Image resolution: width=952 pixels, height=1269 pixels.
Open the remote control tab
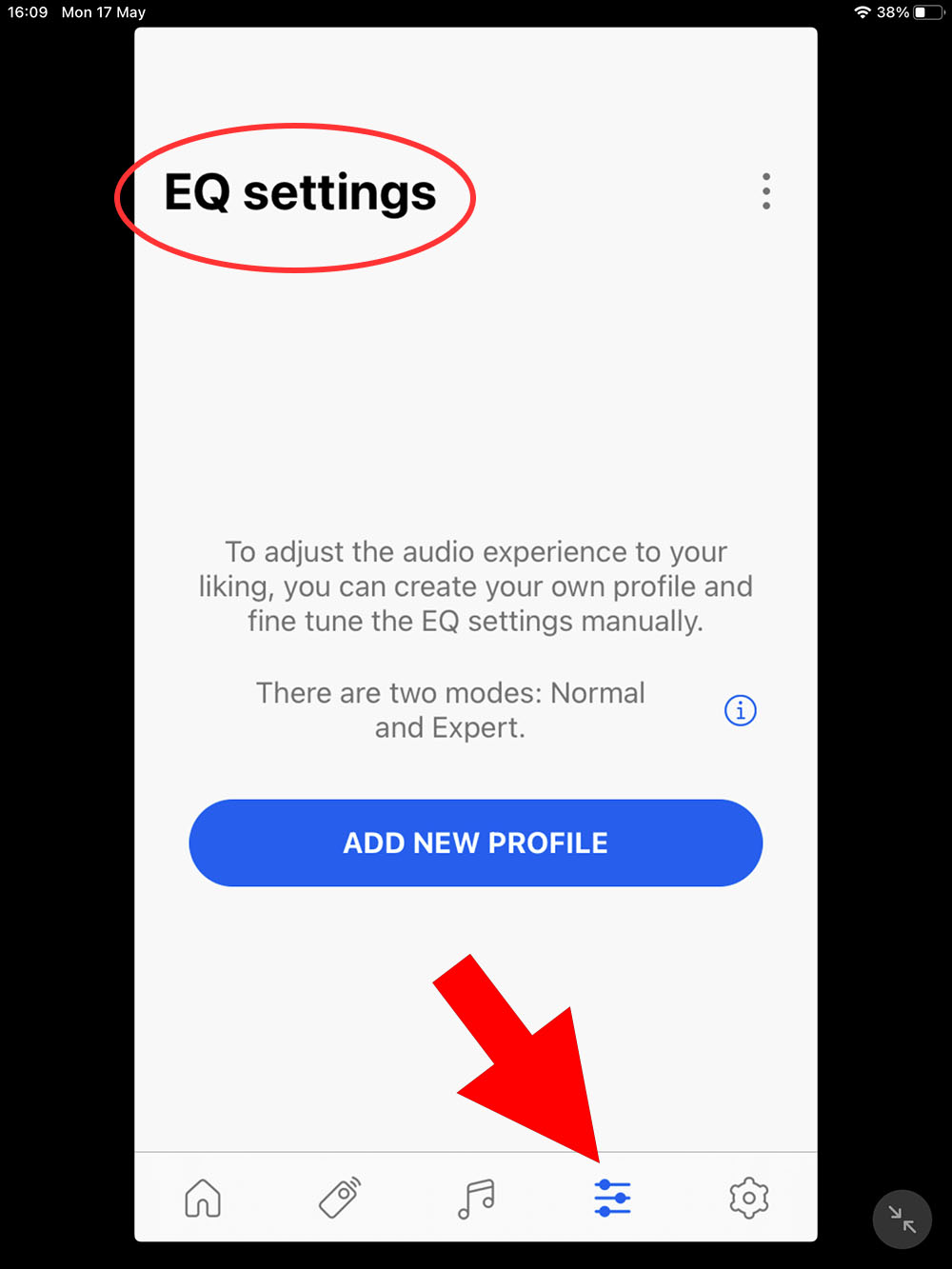(x=340, y=1198)
